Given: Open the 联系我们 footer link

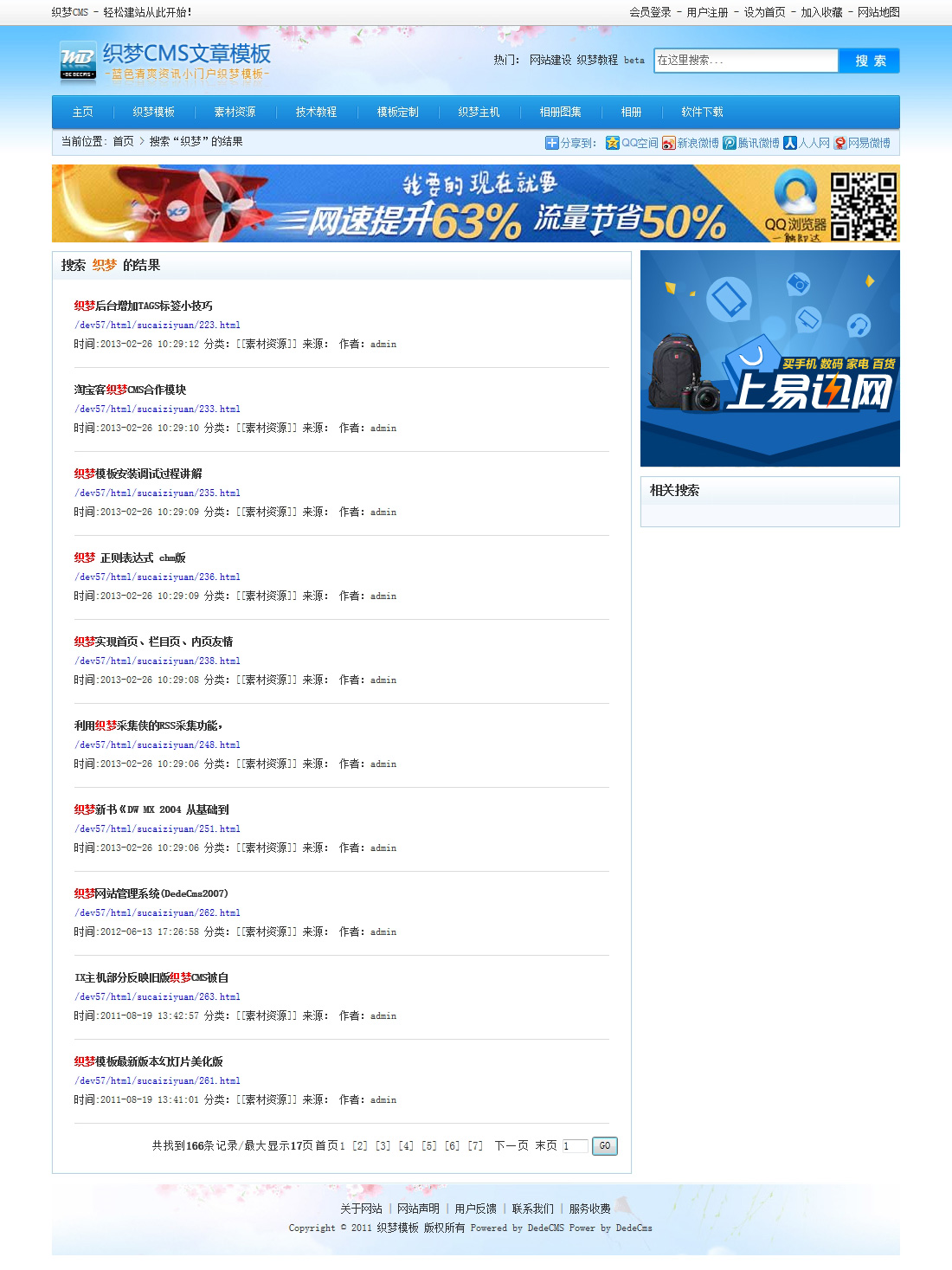Looking at the screenshot, I should click(x=532, y=1209).
